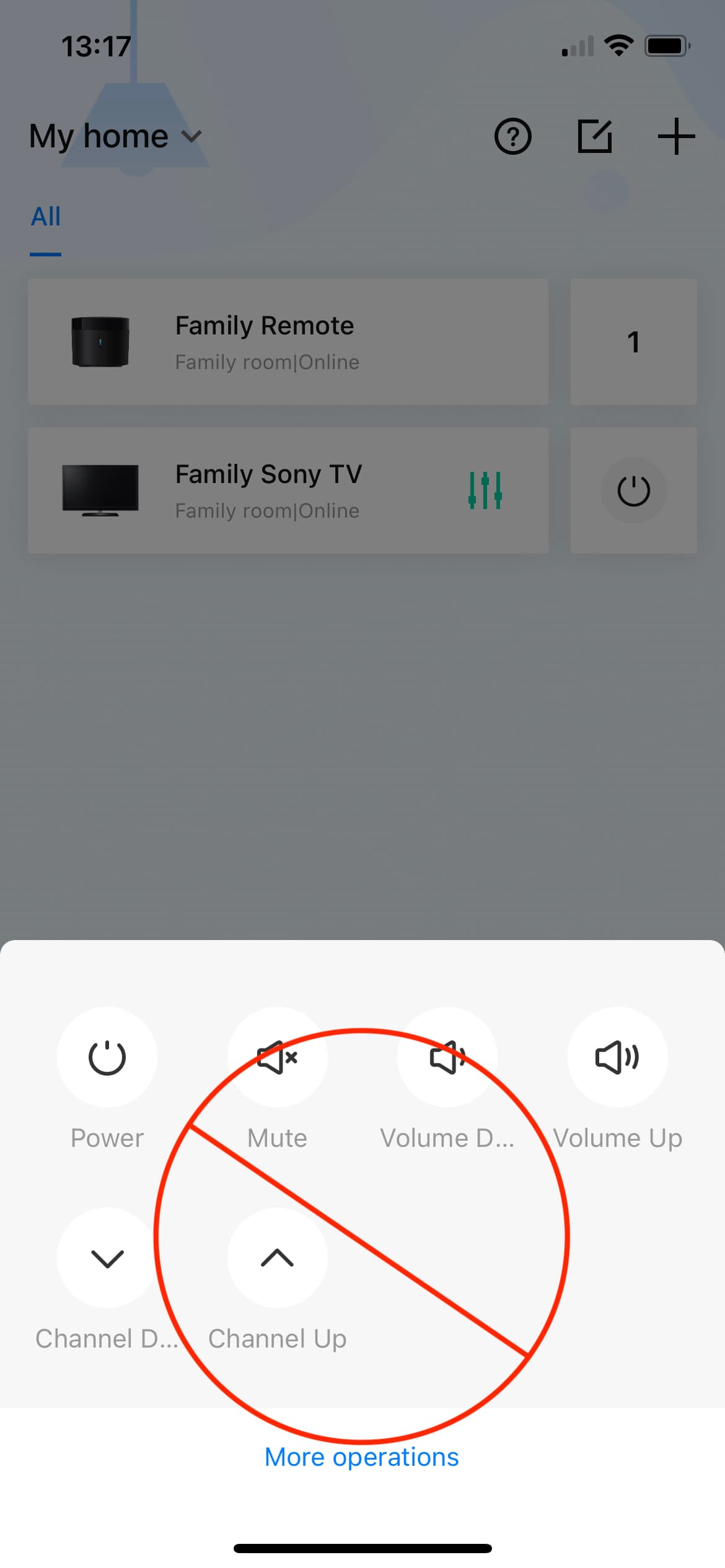Add a new device with plus icon
Viewport: 725px width, 1568px height.
pyautogui.click(x=676, y=136)
